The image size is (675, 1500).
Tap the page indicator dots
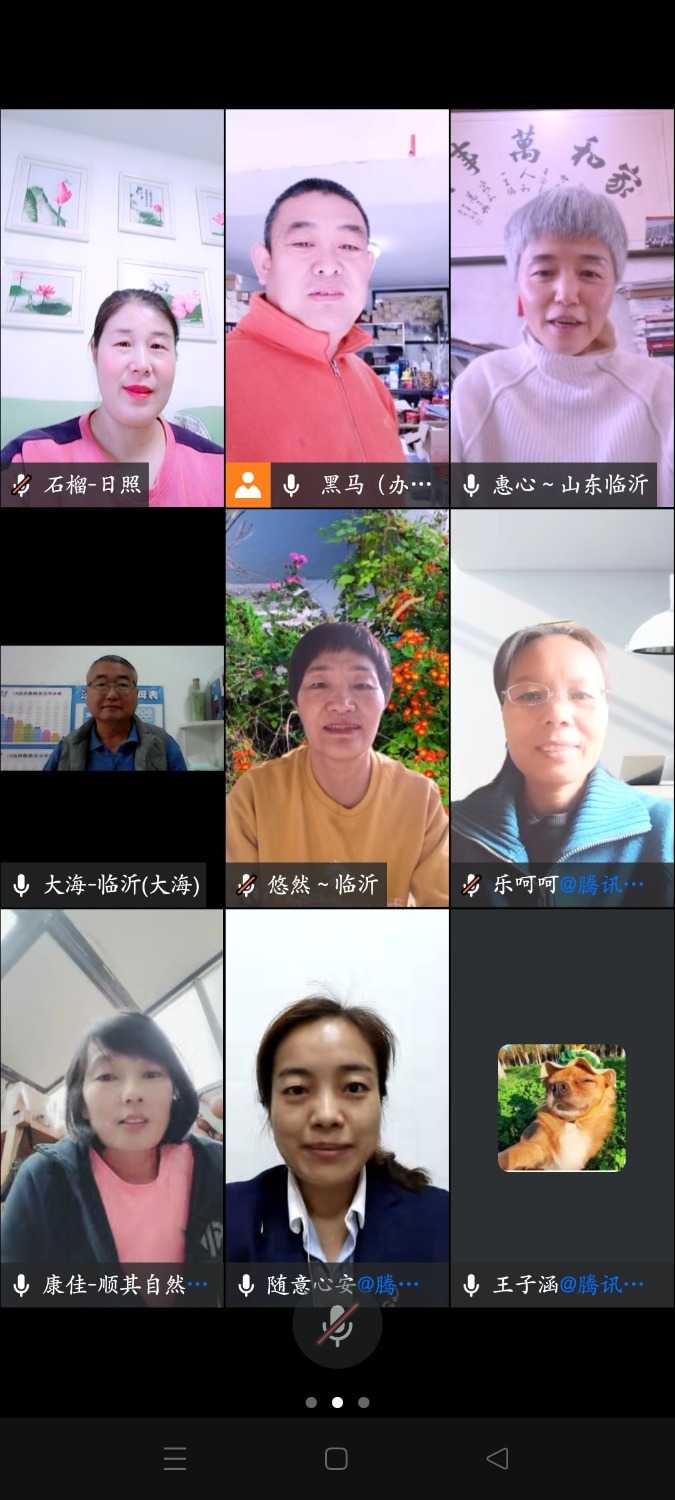click(337, 1402)
